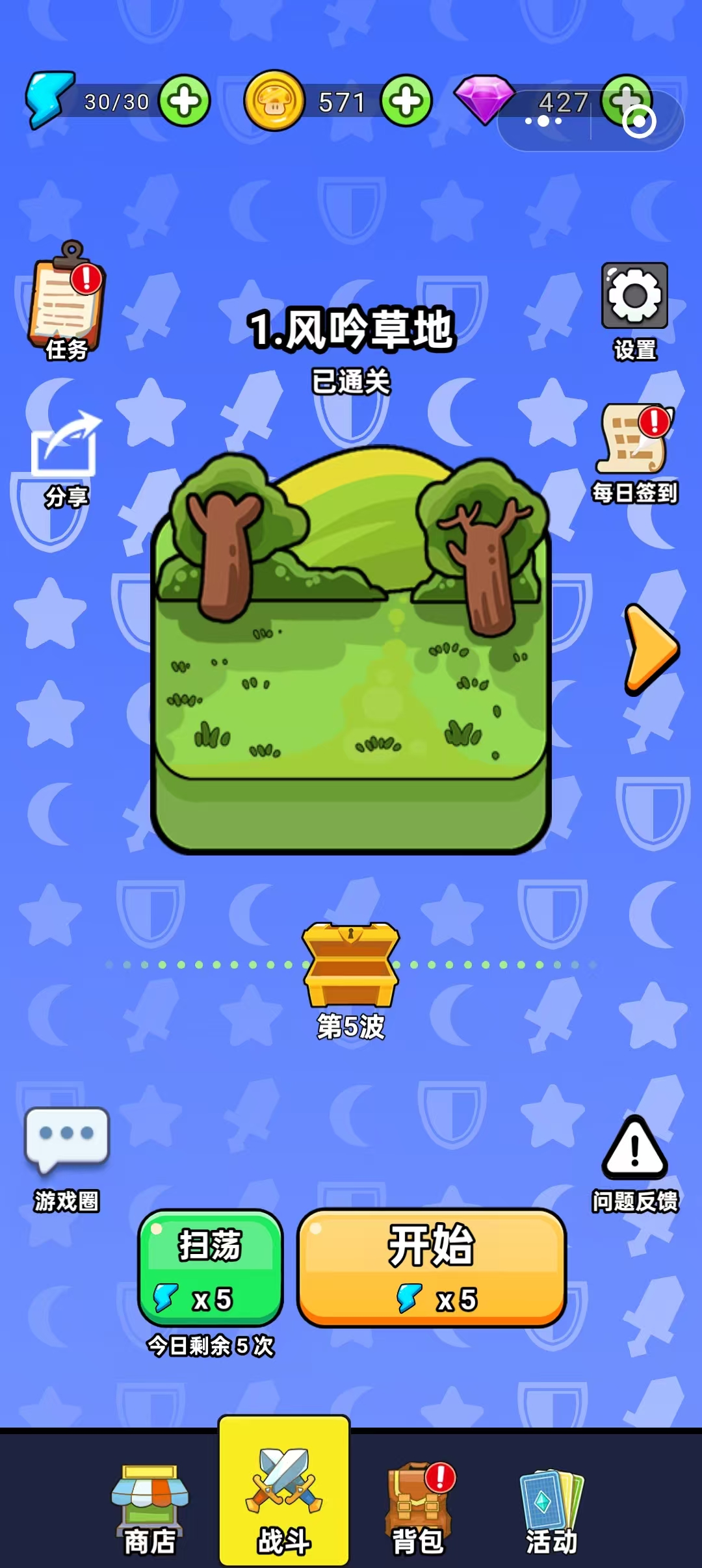Open the 任务 quest list

pyautogui.click(x=66, y=300)
